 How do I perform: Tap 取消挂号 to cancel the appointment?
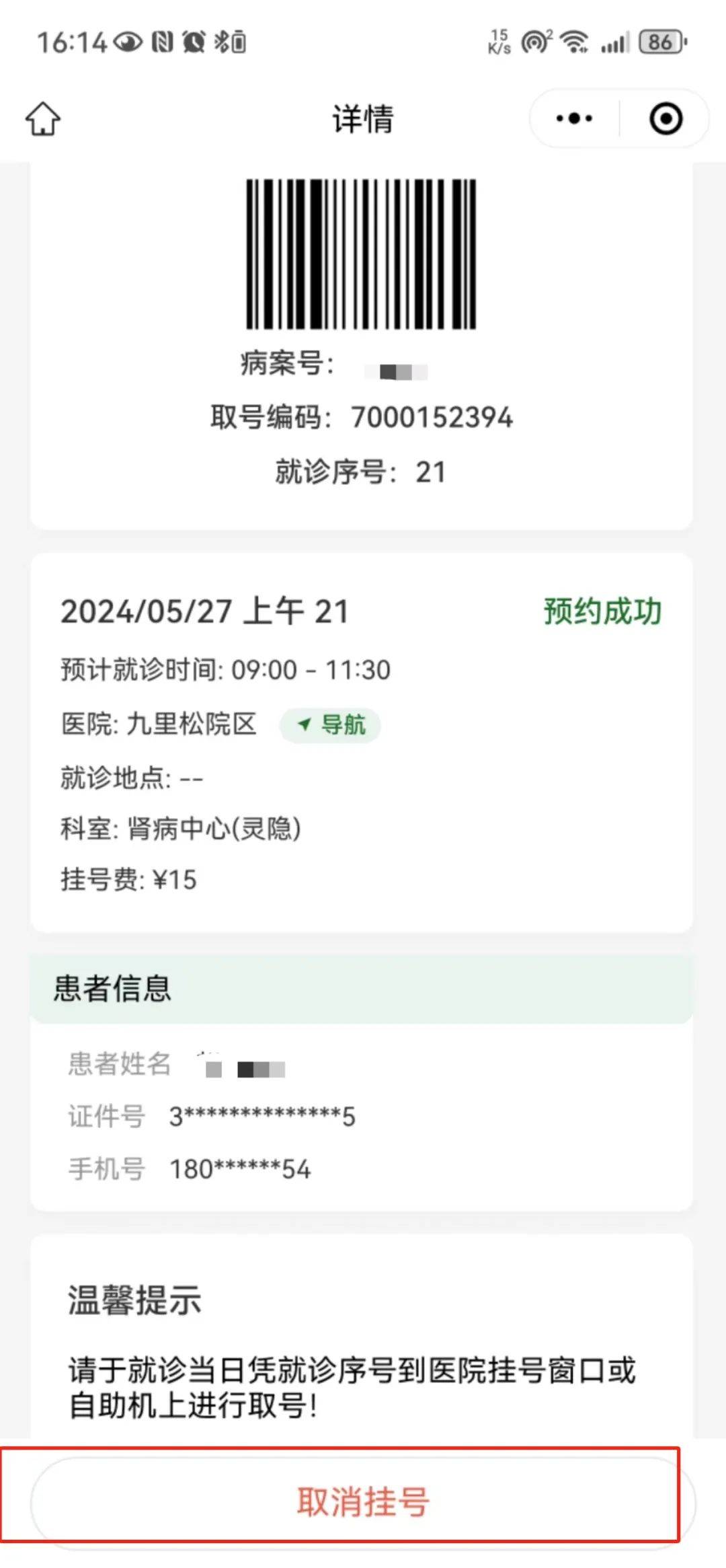click(363, 1502)
